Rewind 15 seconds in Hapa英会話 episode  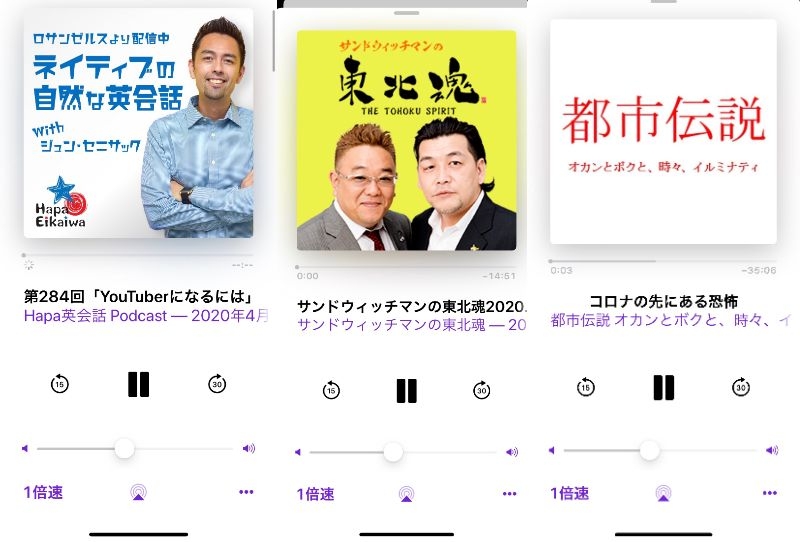(x=60, y=384)
